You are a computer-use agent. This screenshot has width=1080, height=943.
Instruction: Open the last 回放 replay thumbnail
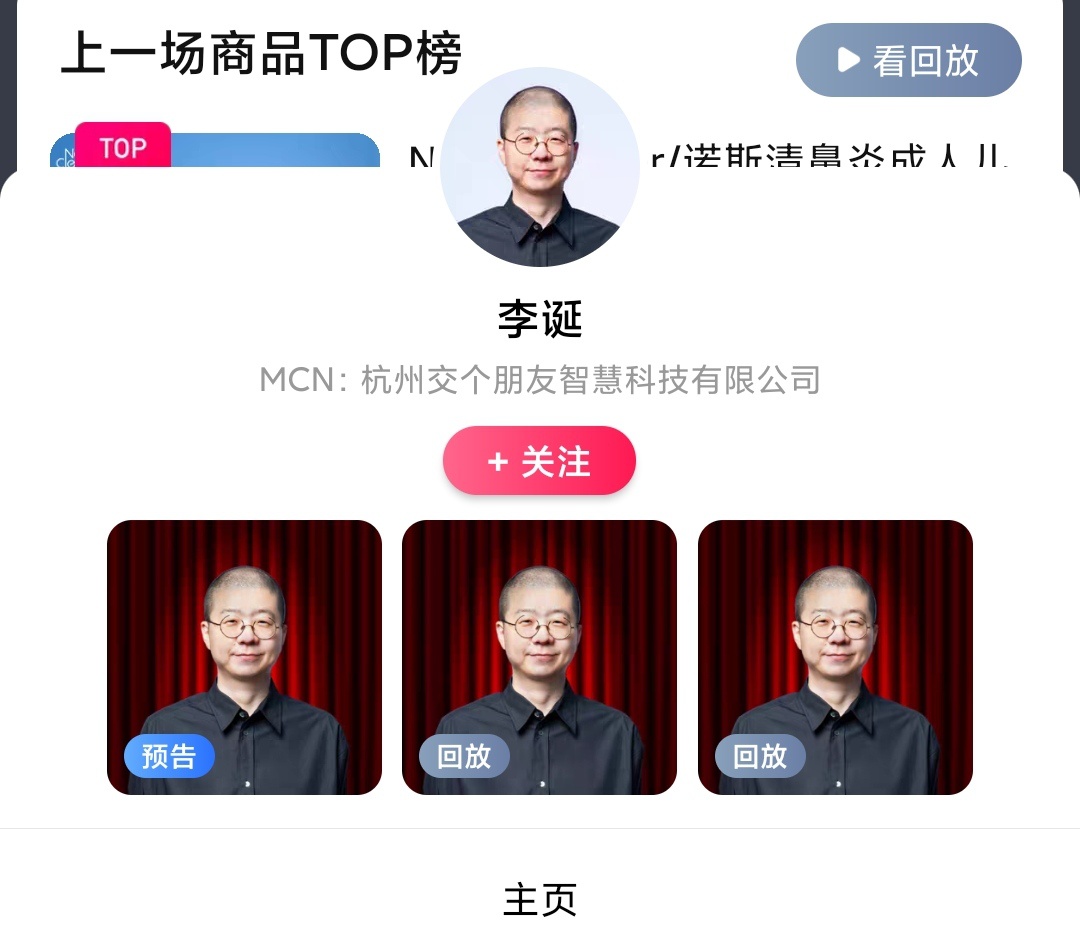(x=835, y=657)
